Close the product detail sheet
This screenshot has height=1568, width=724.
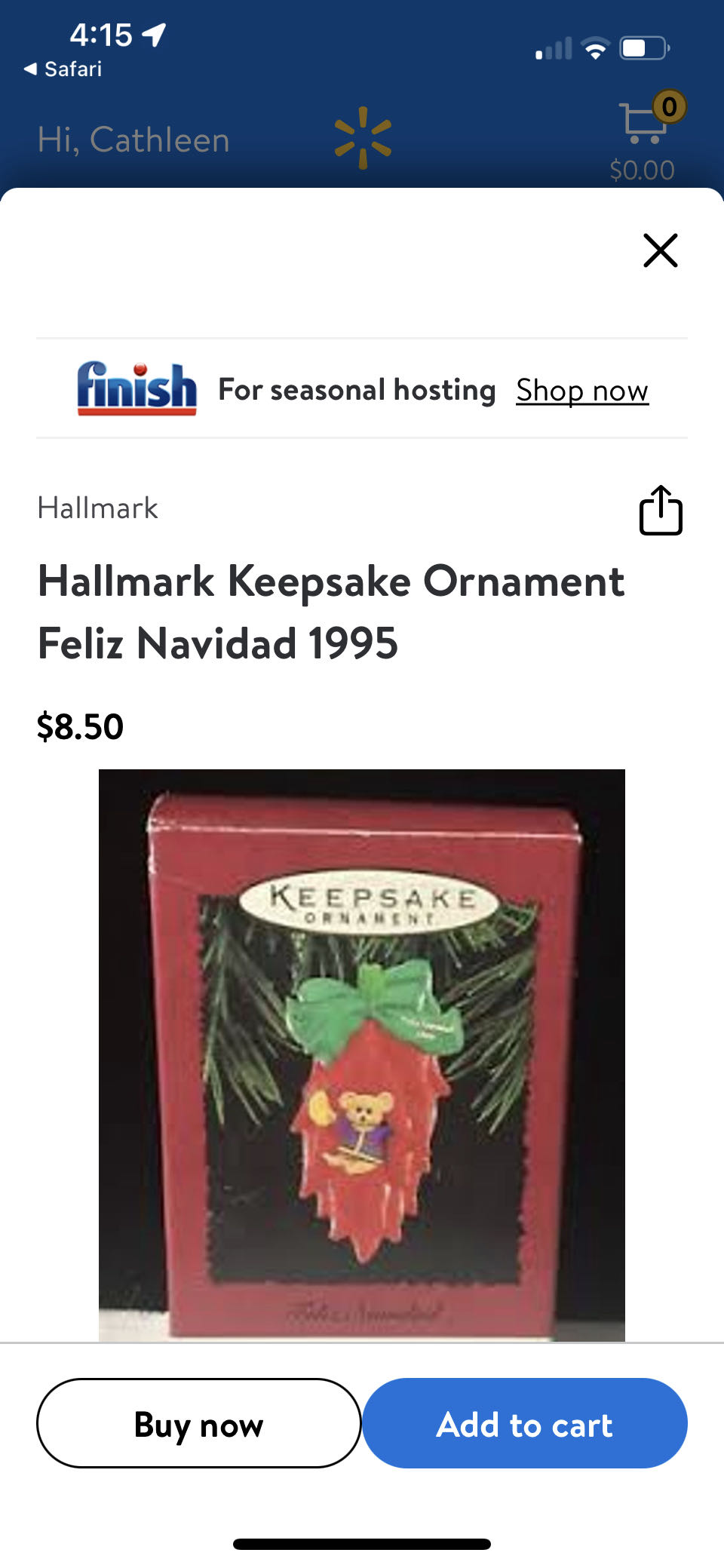660,250
